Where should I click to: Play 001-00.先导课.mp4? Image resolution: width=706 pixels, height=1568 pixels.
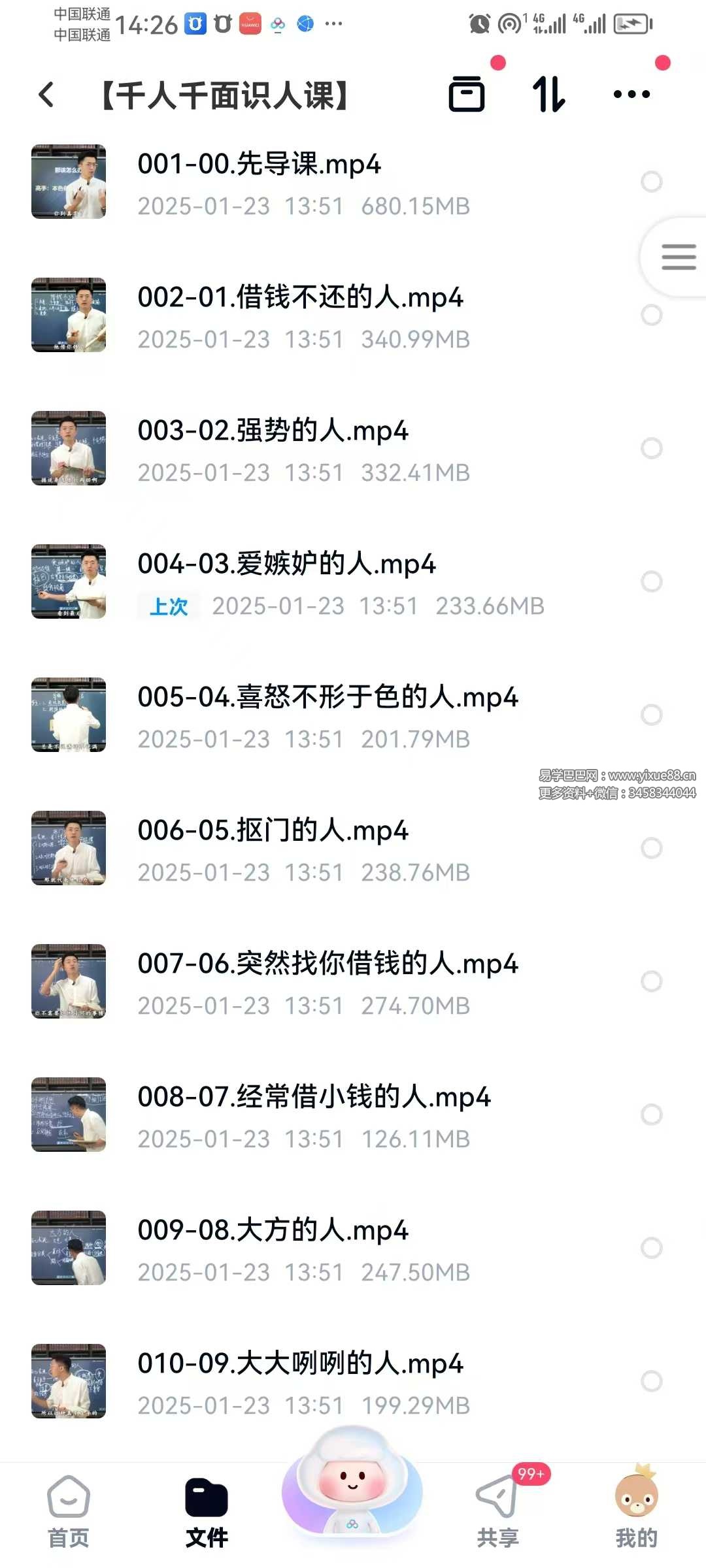[x=259, y=165]
